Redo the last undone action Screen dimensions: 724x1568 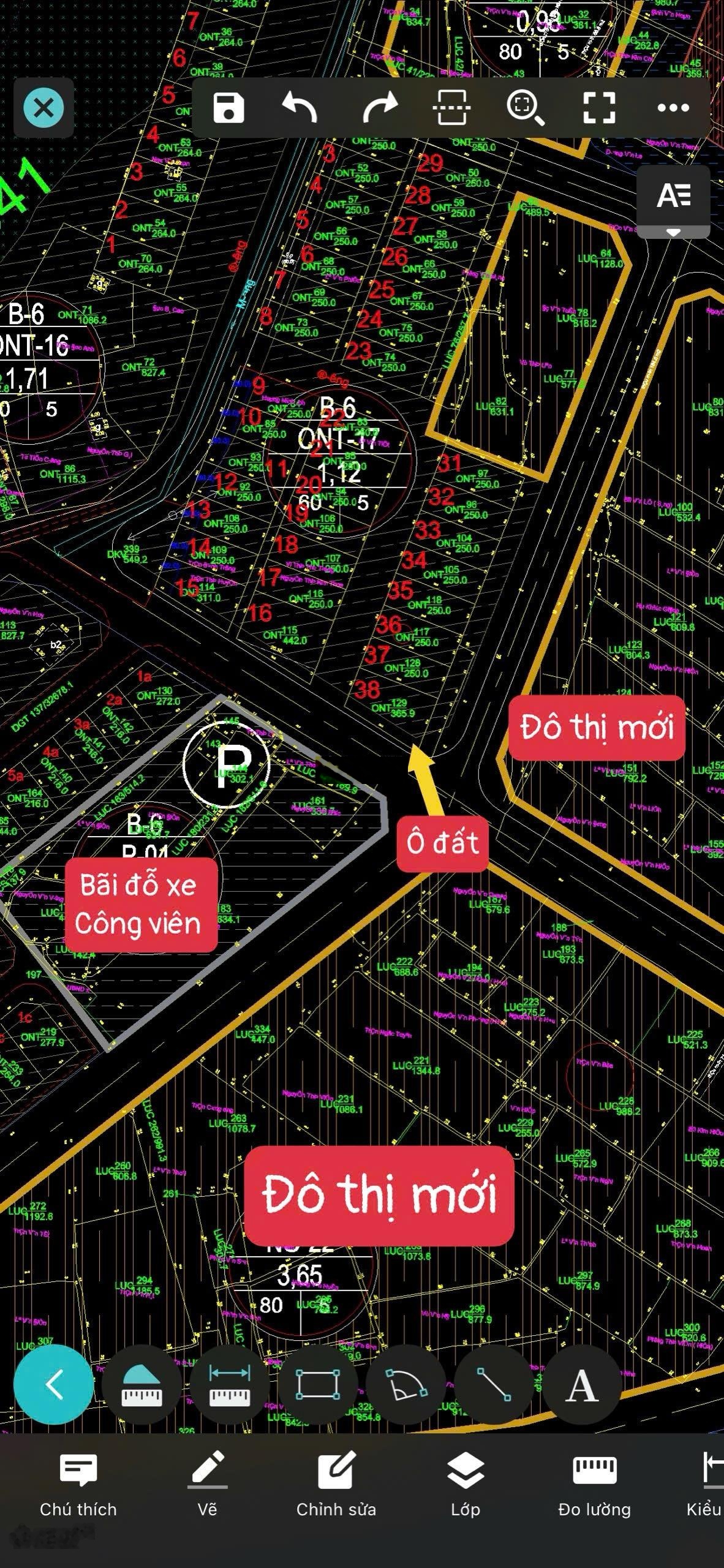point(380,108)
